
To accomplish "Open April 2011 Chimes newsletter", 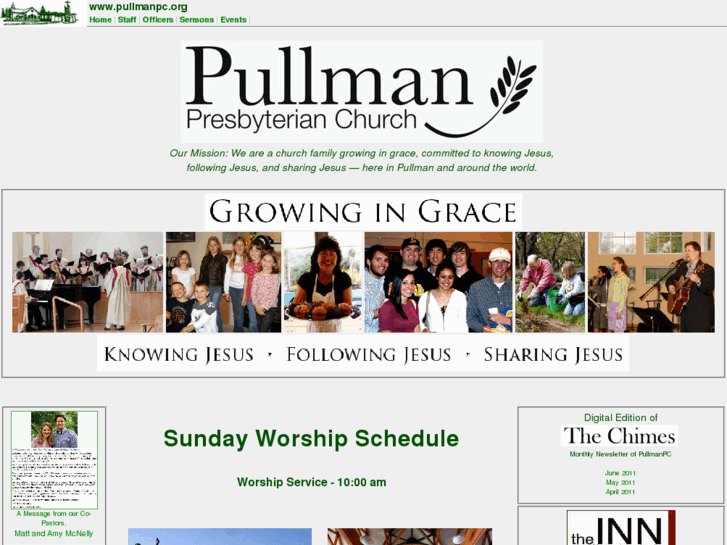I will tap(620, 492).
